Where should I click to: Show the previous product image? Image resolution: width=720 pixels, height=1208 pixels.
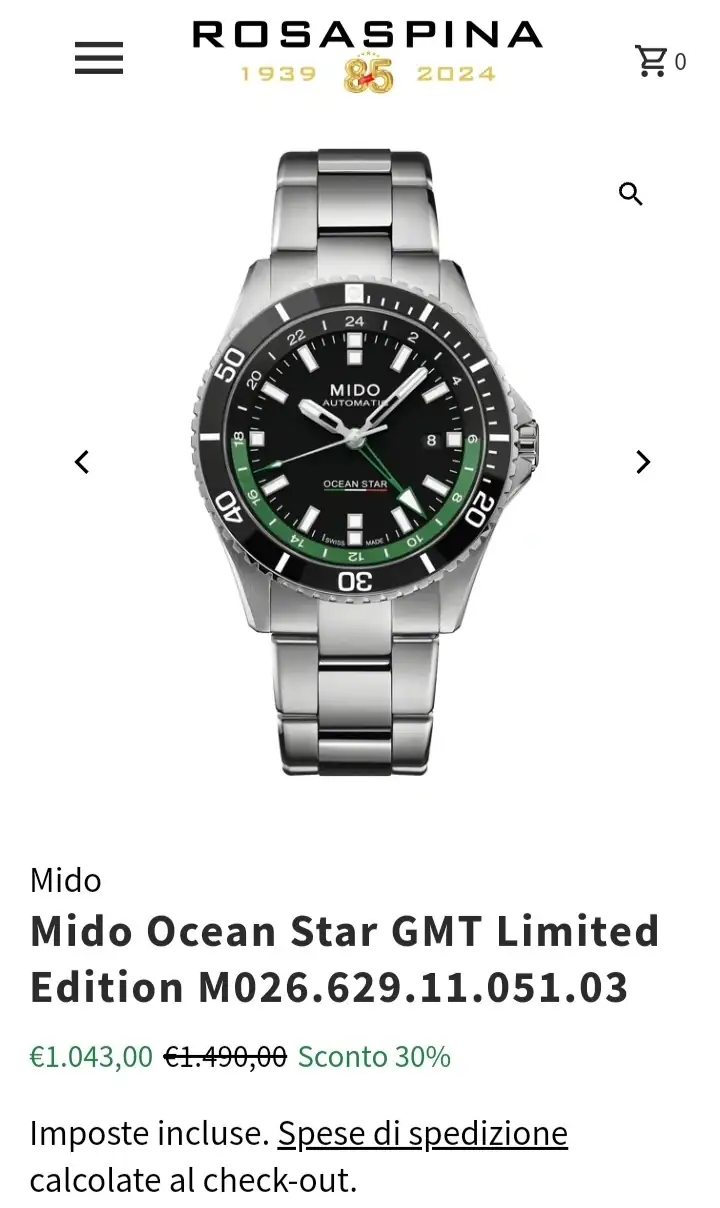pyautogui.click(x=83, y=462)
